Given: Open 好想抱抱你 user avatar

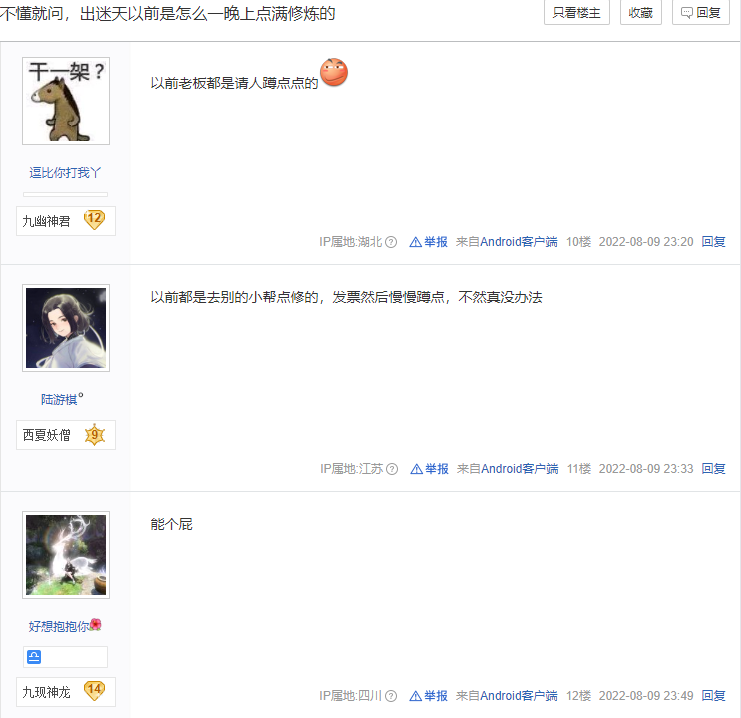Looking at the screenshot, I should [x=66, y=555].
